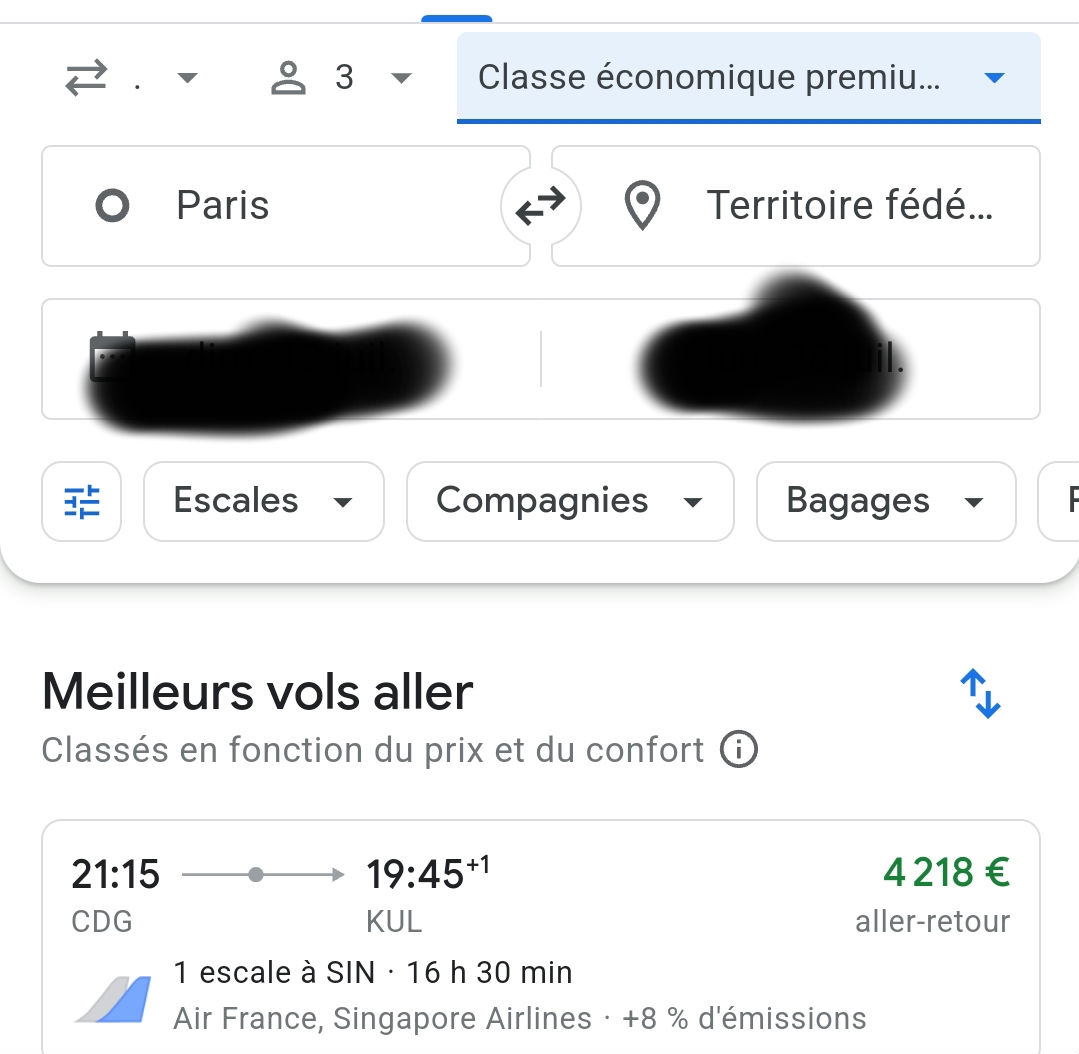Change the flight sort order
Screen dimensions: 1079x1054
980,694
